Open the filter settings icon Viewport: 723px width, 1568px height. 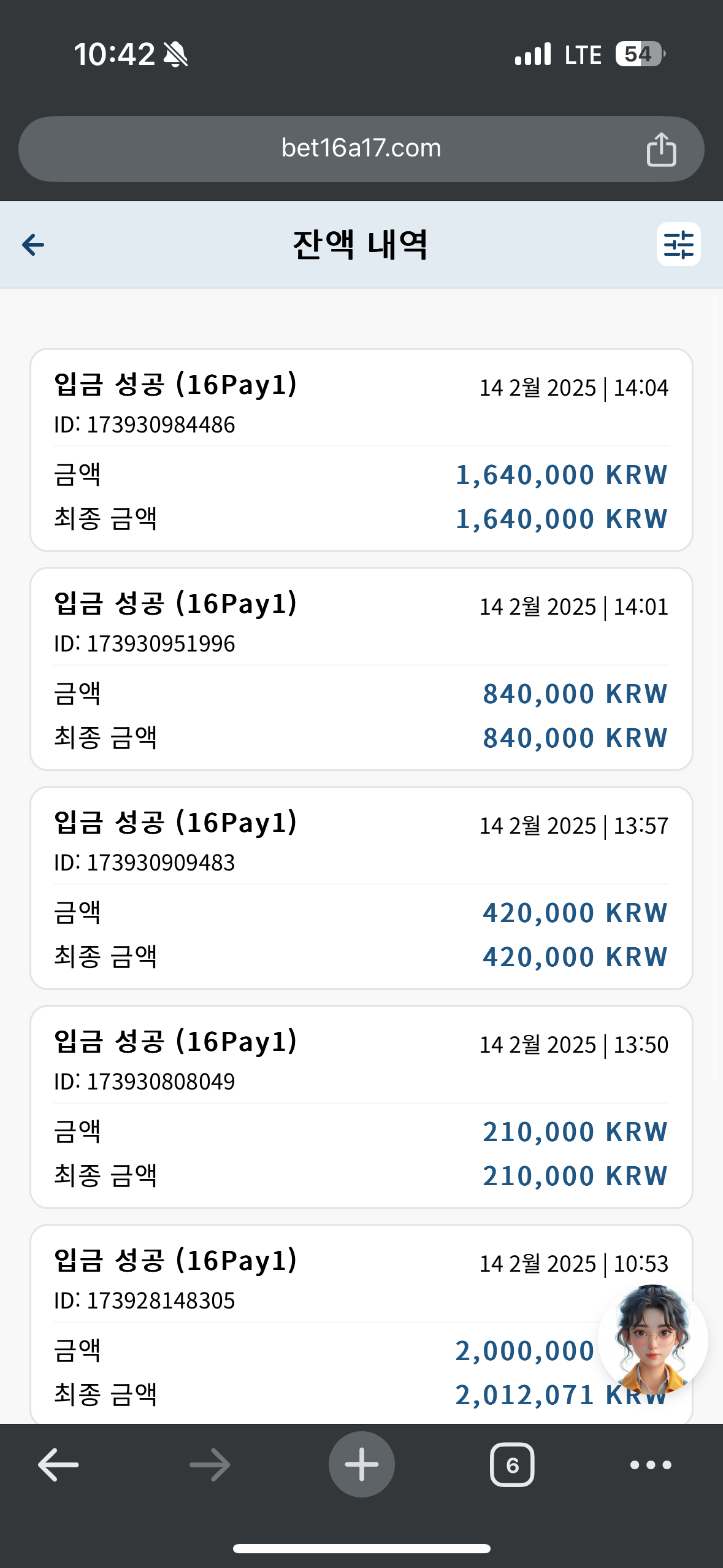click(x=678, y=244)
